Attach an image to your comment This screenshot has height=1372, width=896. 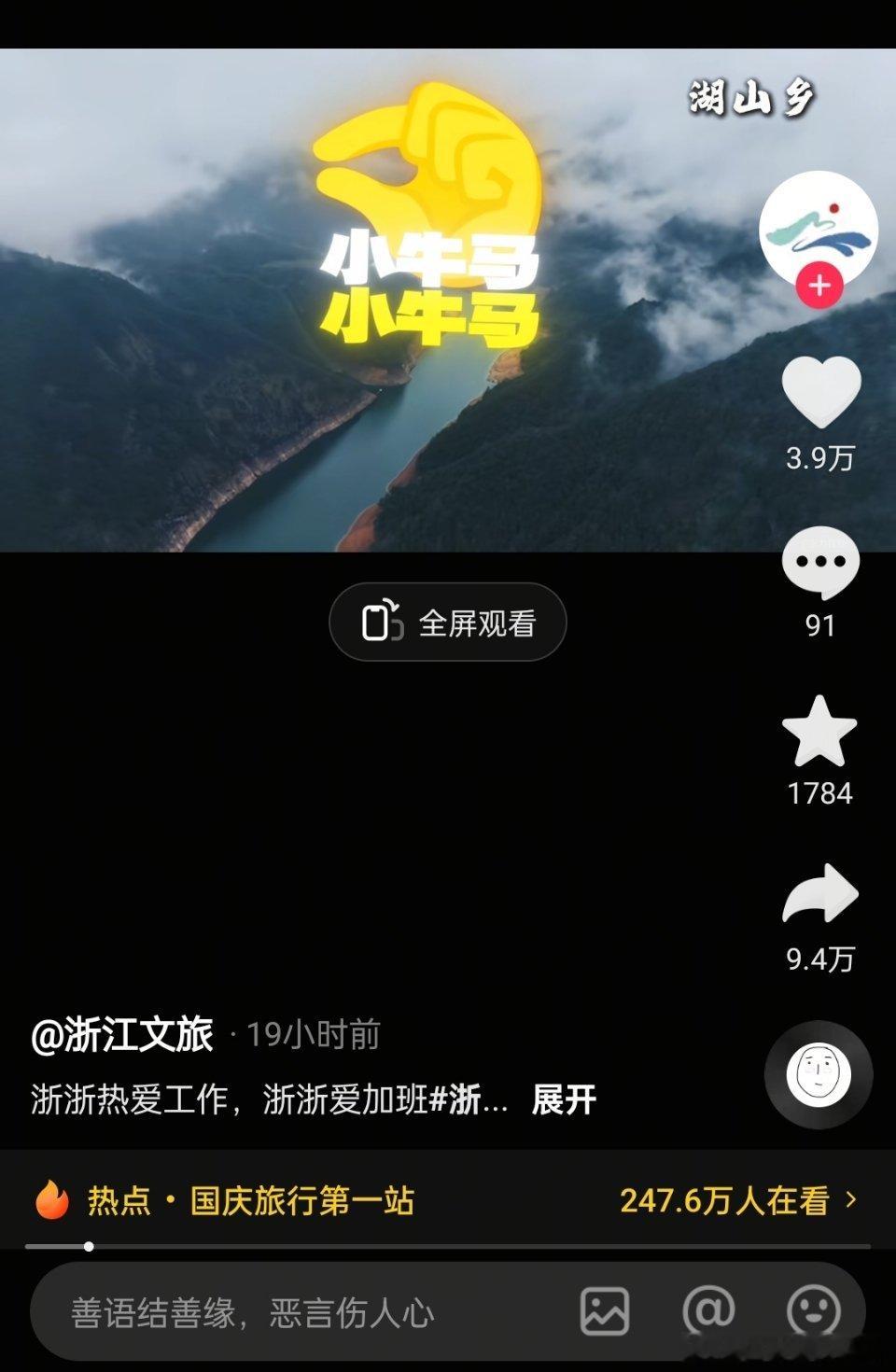tap(605, 1311)
